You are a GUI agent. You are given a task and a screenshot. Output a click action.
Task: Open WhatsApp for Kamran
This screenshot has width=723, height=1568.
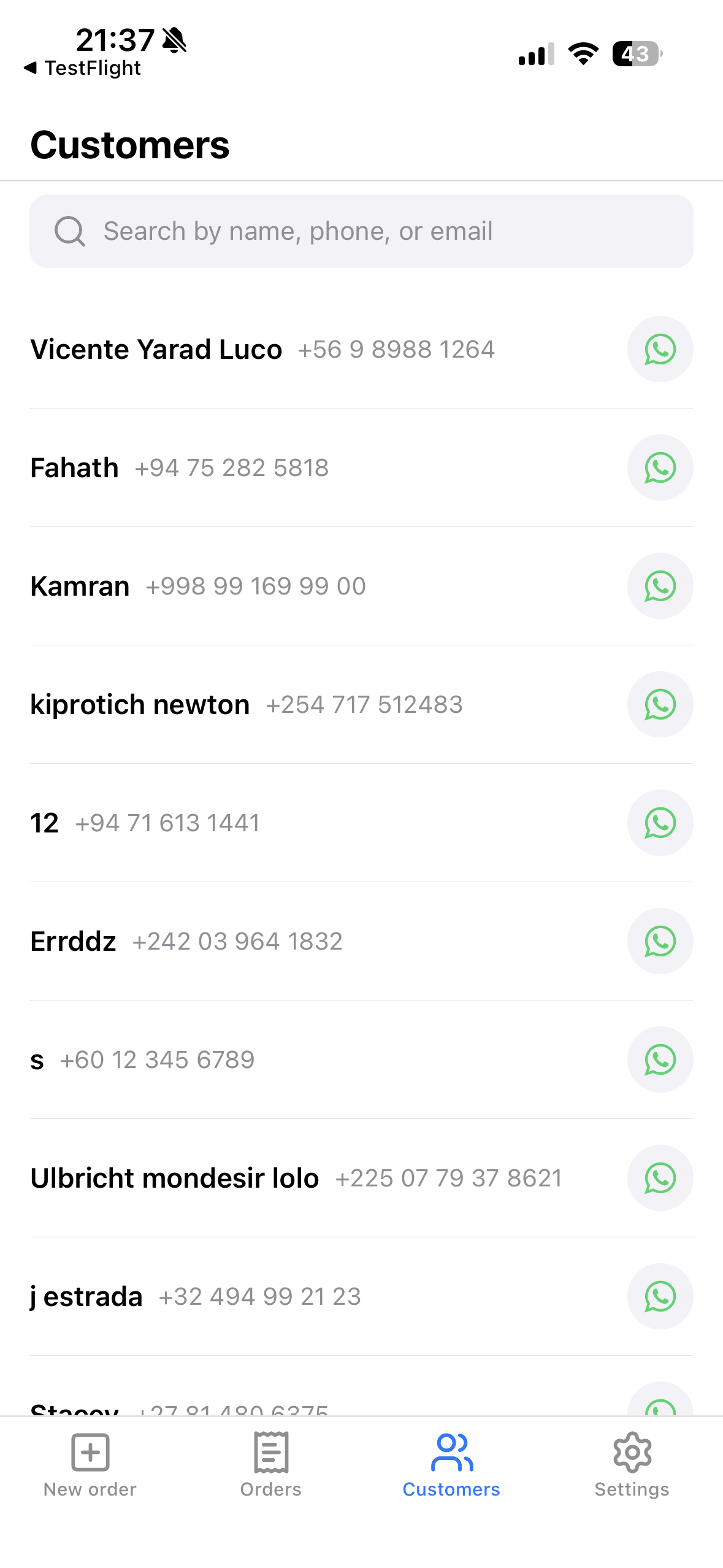point(660,586)
